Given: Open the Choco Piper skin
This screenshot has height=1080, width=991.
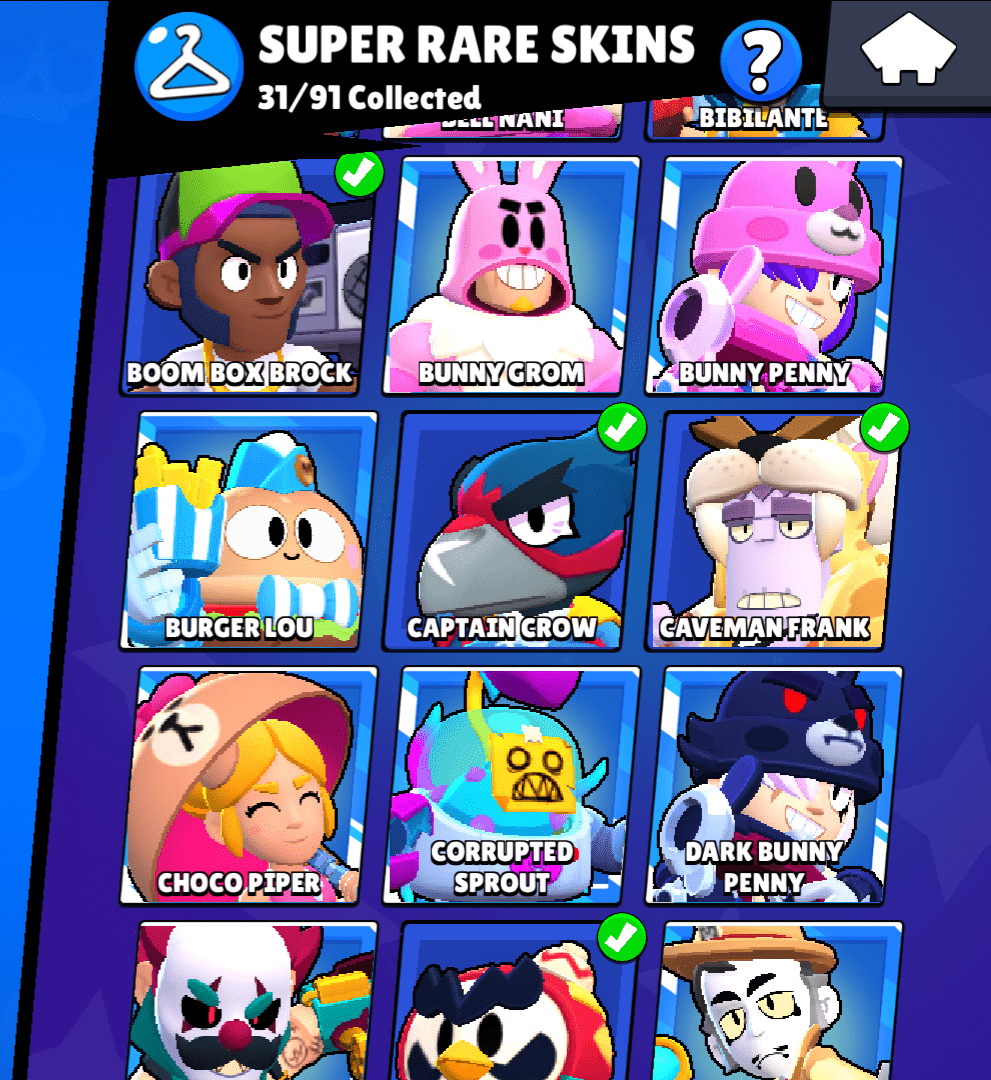Looking at the screenshot, I should click(x=248, y=785).
